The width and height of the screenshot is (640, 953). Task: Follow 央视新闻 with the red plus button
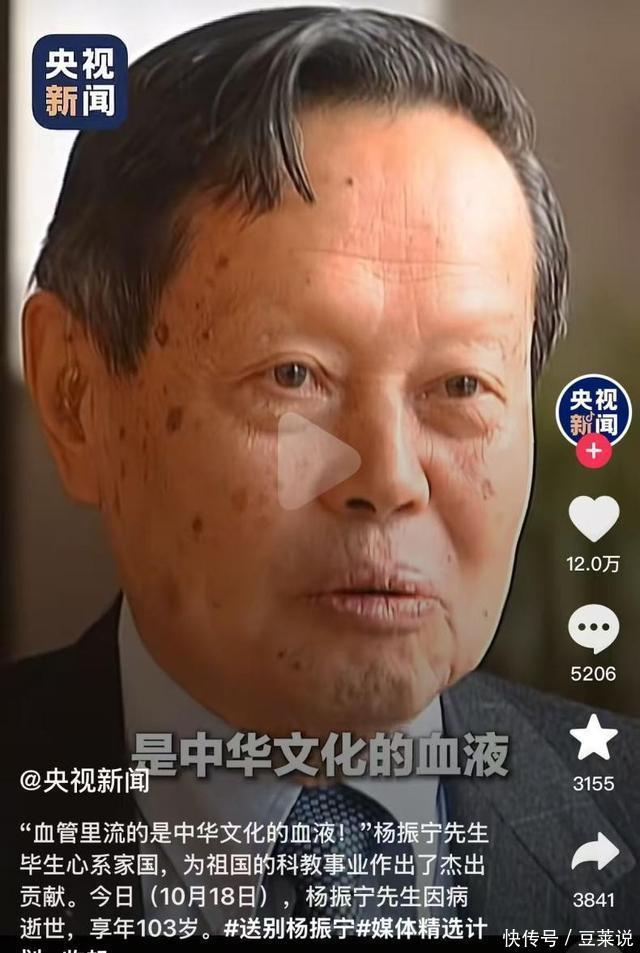[593, 451]
